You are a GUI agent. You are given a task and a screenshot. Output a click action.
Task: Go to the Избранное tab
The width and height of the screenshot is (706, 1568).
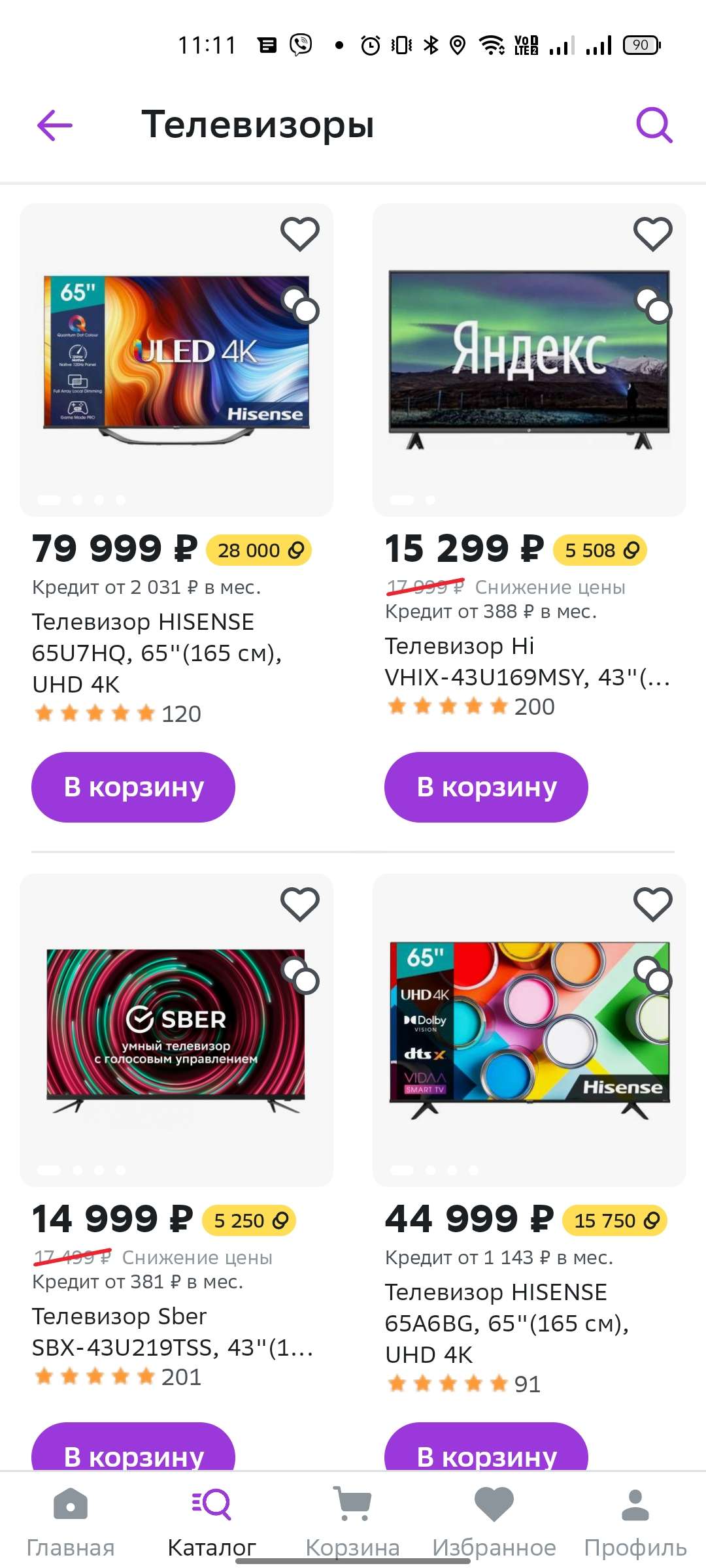click(494, 1522)
